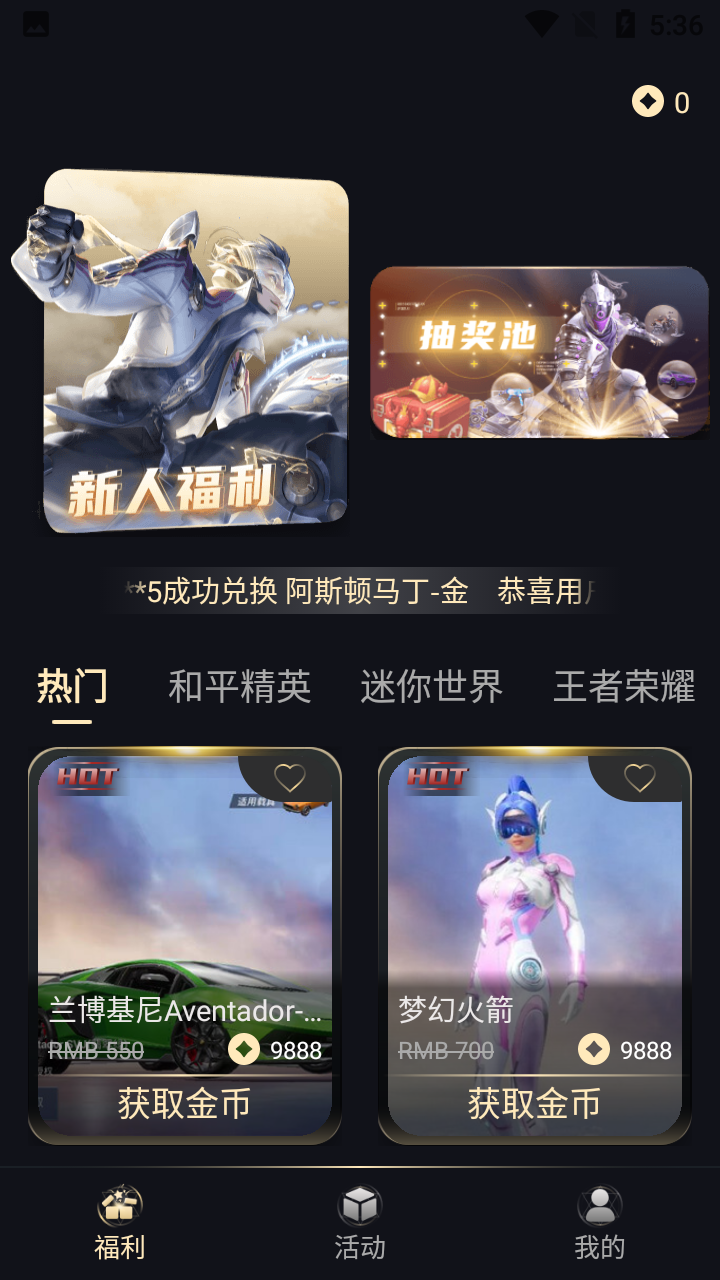Favorite the 兰博基尼Aventador item with the heart
720x1280 pixels.
(290, 777)
